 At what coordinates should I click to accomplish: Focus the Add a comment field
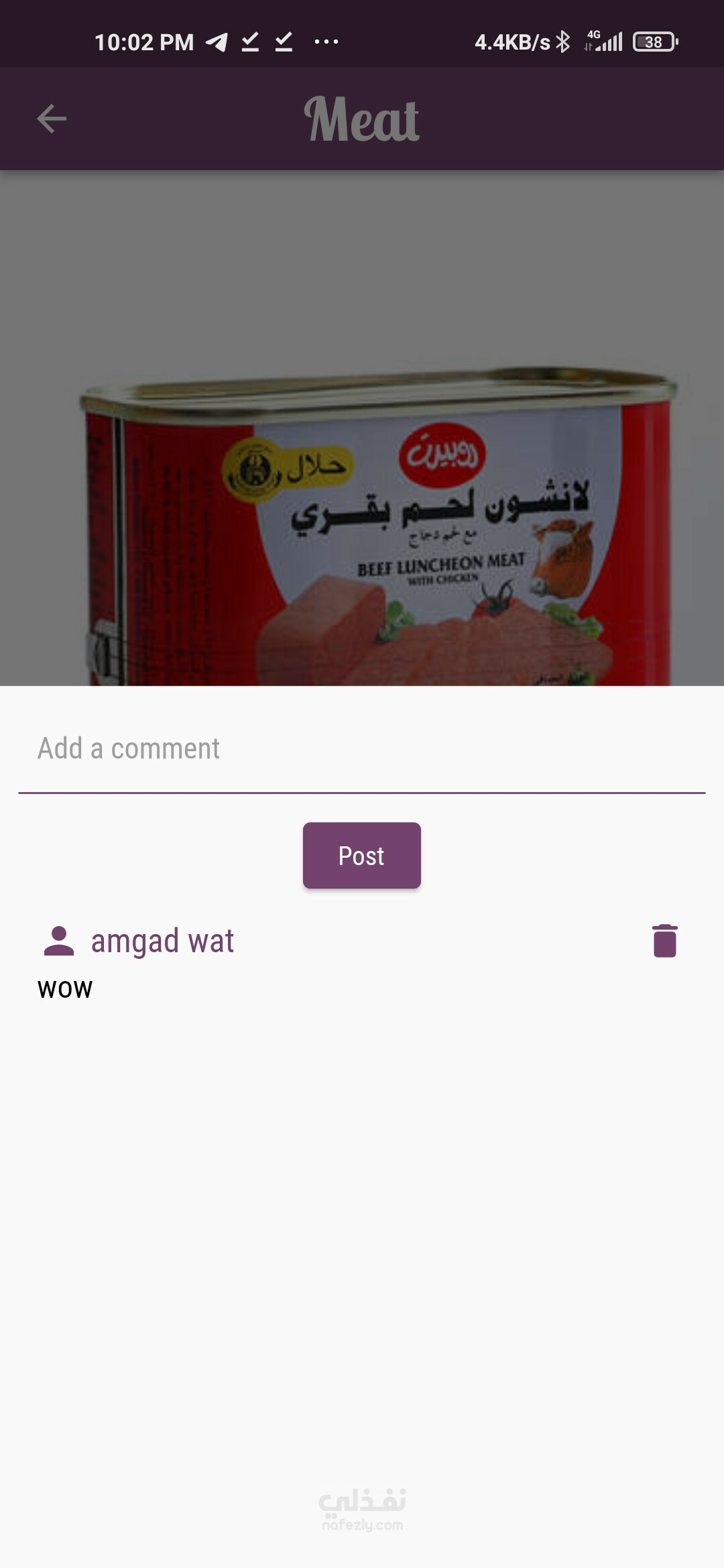[362, 749]
